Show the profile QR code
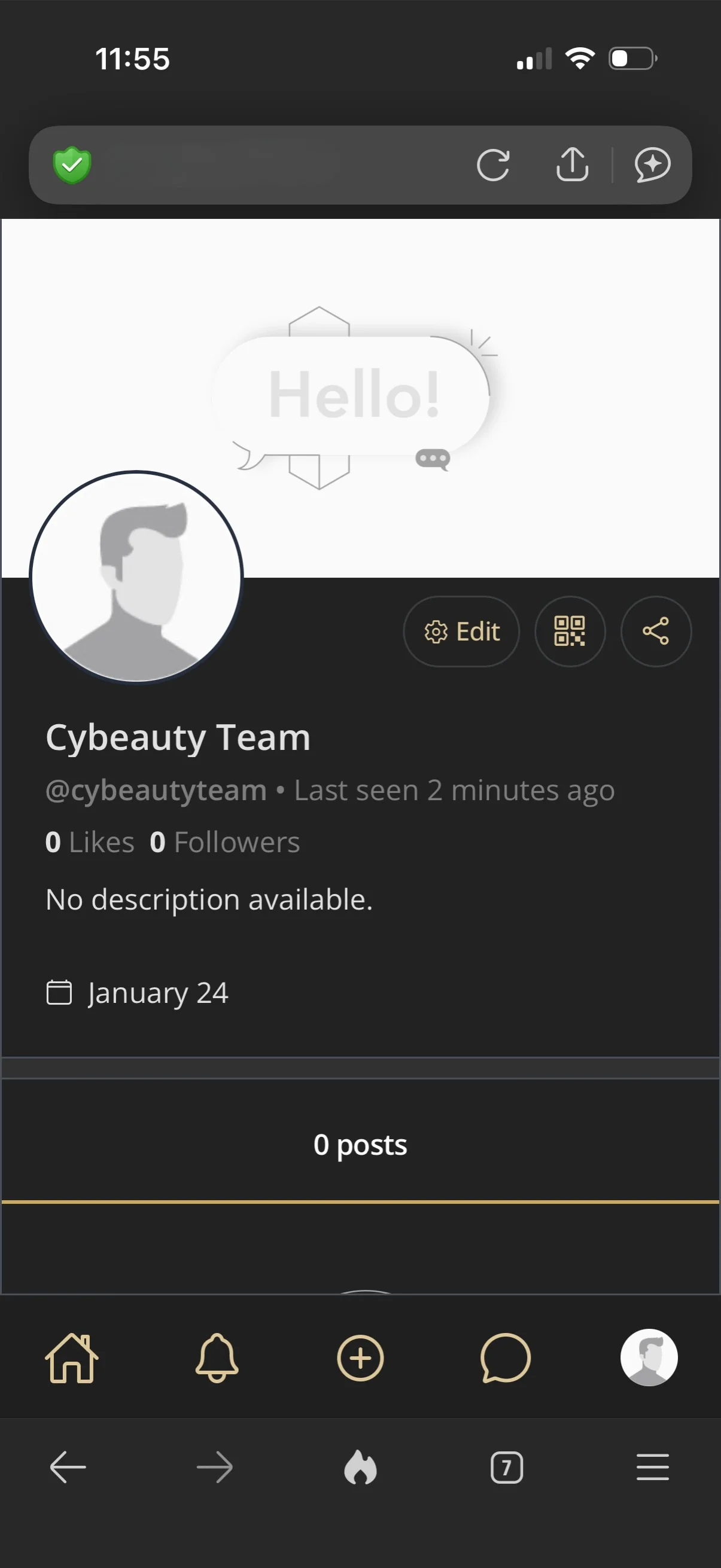The image size is (721, 1568). [570, 632]
